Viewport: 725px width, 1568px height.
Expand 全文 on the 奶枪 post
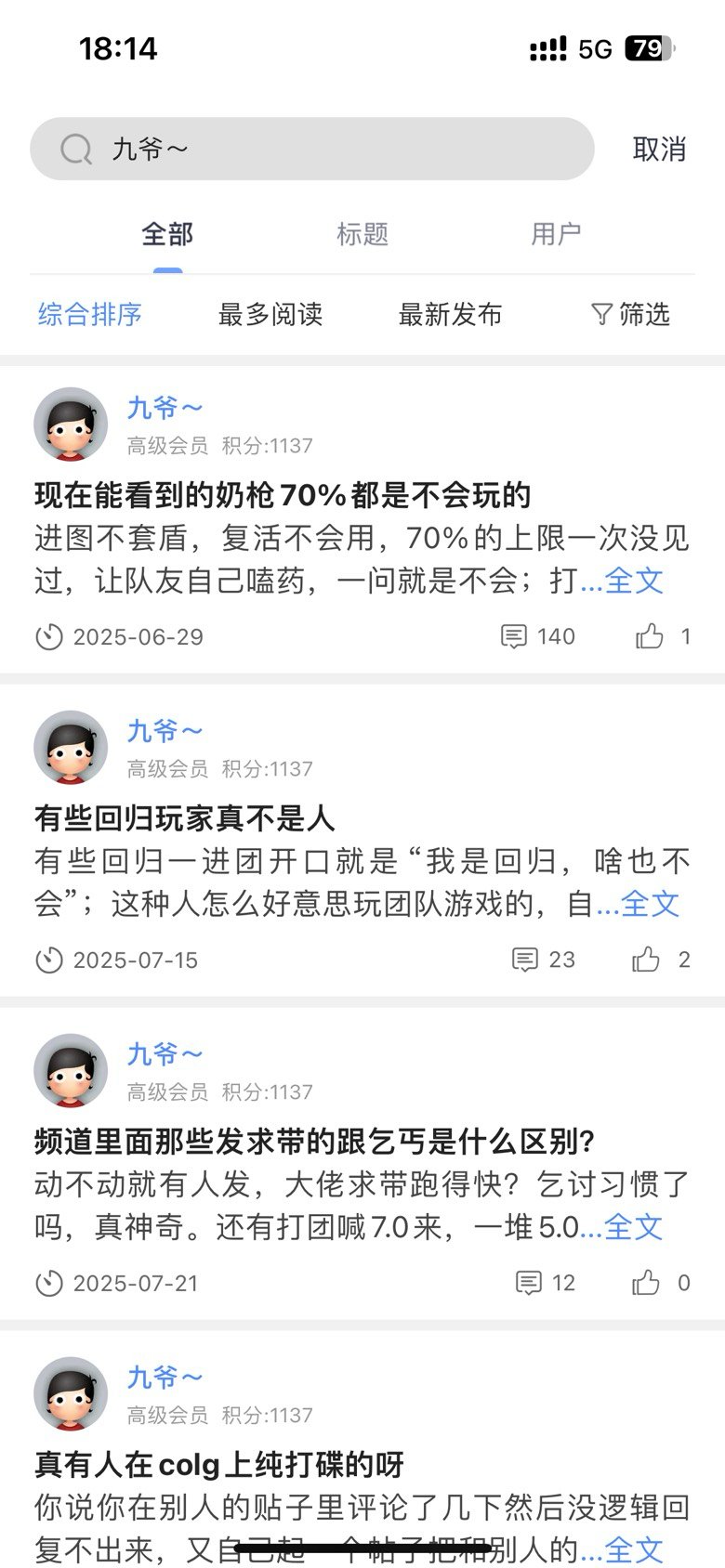tap(634, 581)
